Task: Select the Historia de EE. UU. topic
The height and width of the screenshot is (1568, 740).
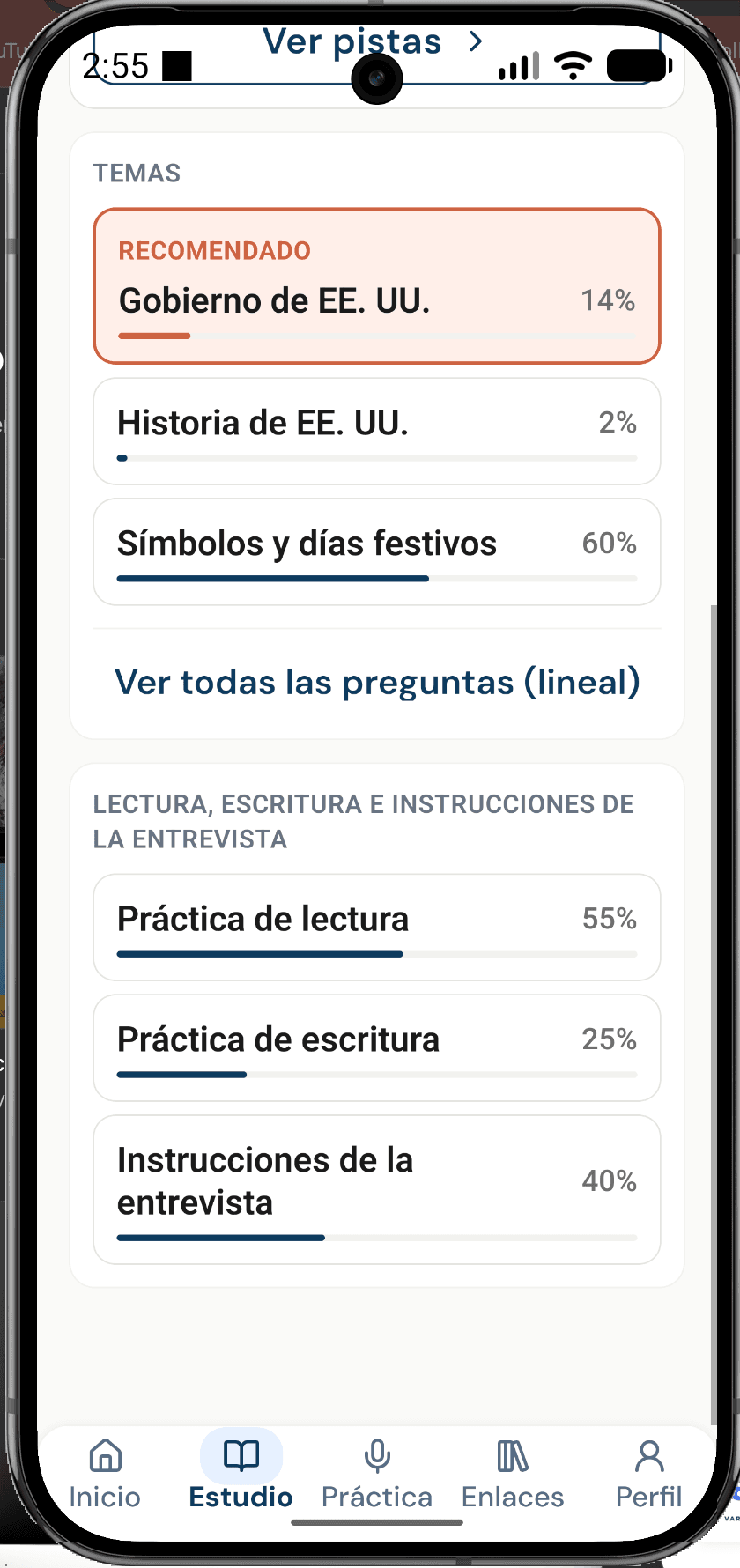Action: point(376,431)
